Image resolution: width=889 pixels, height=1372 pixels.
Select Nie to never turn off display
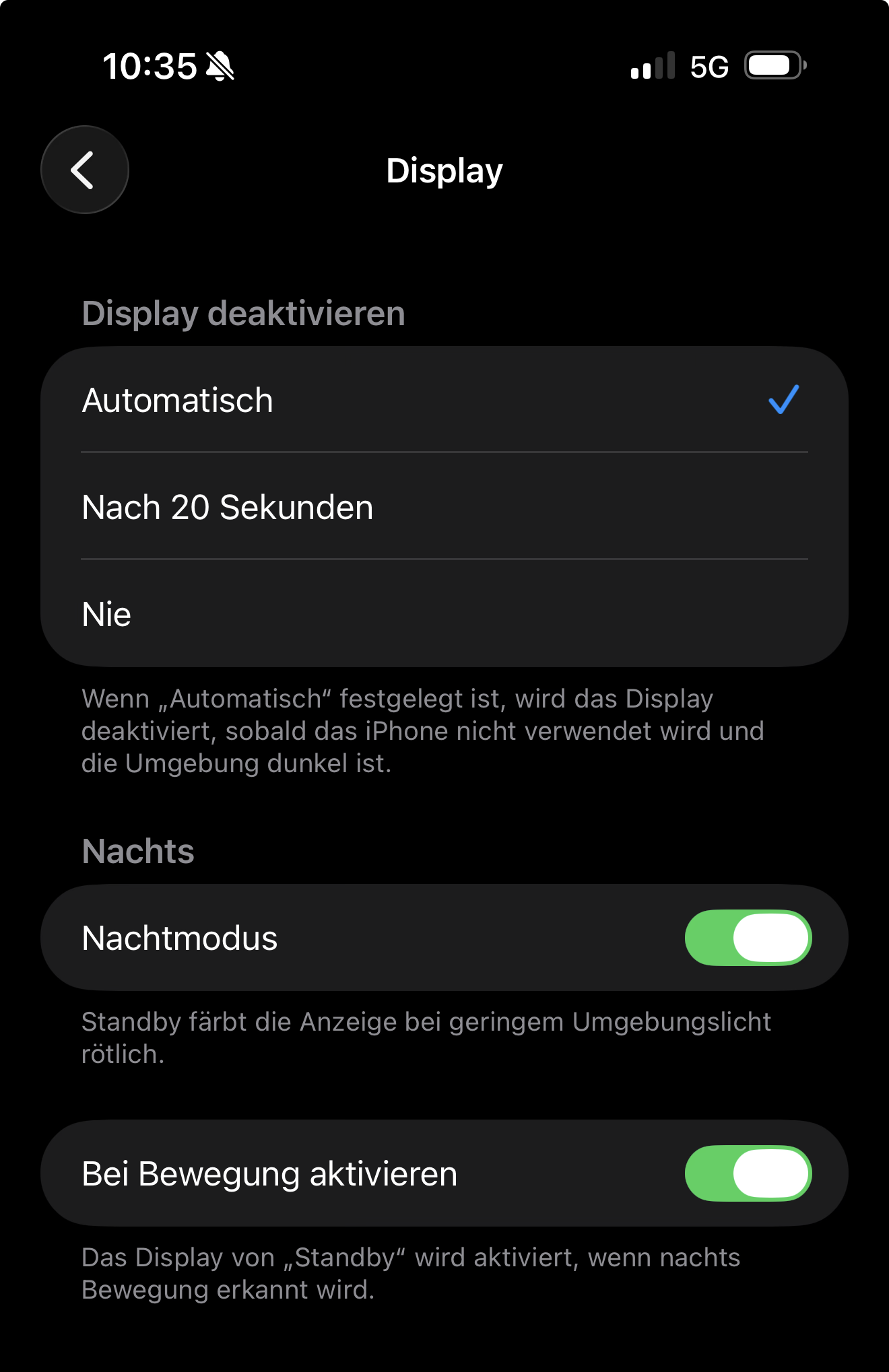[444, 613]
